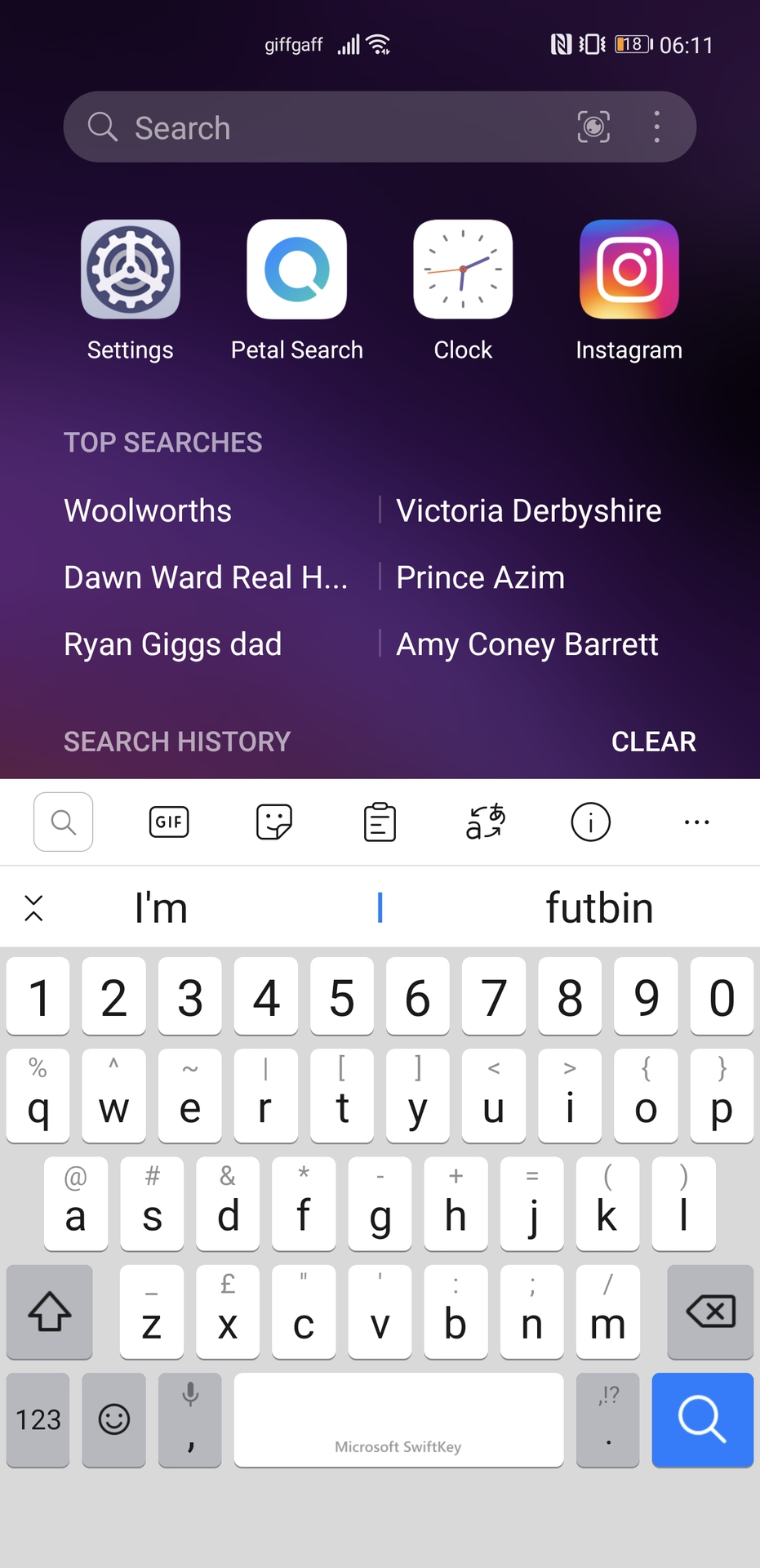Image resolution: width=760 pixels, height=1568 pixels.
Task: Launch the Settings app
Action: (x=131, y=270)
